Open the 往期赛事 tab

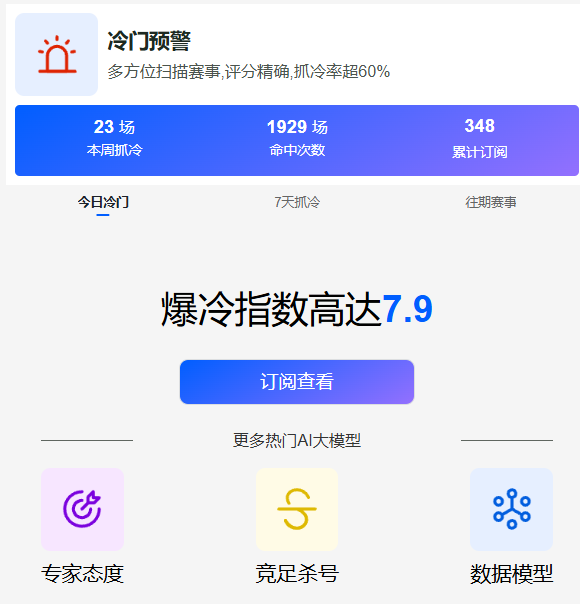(491, 202)
